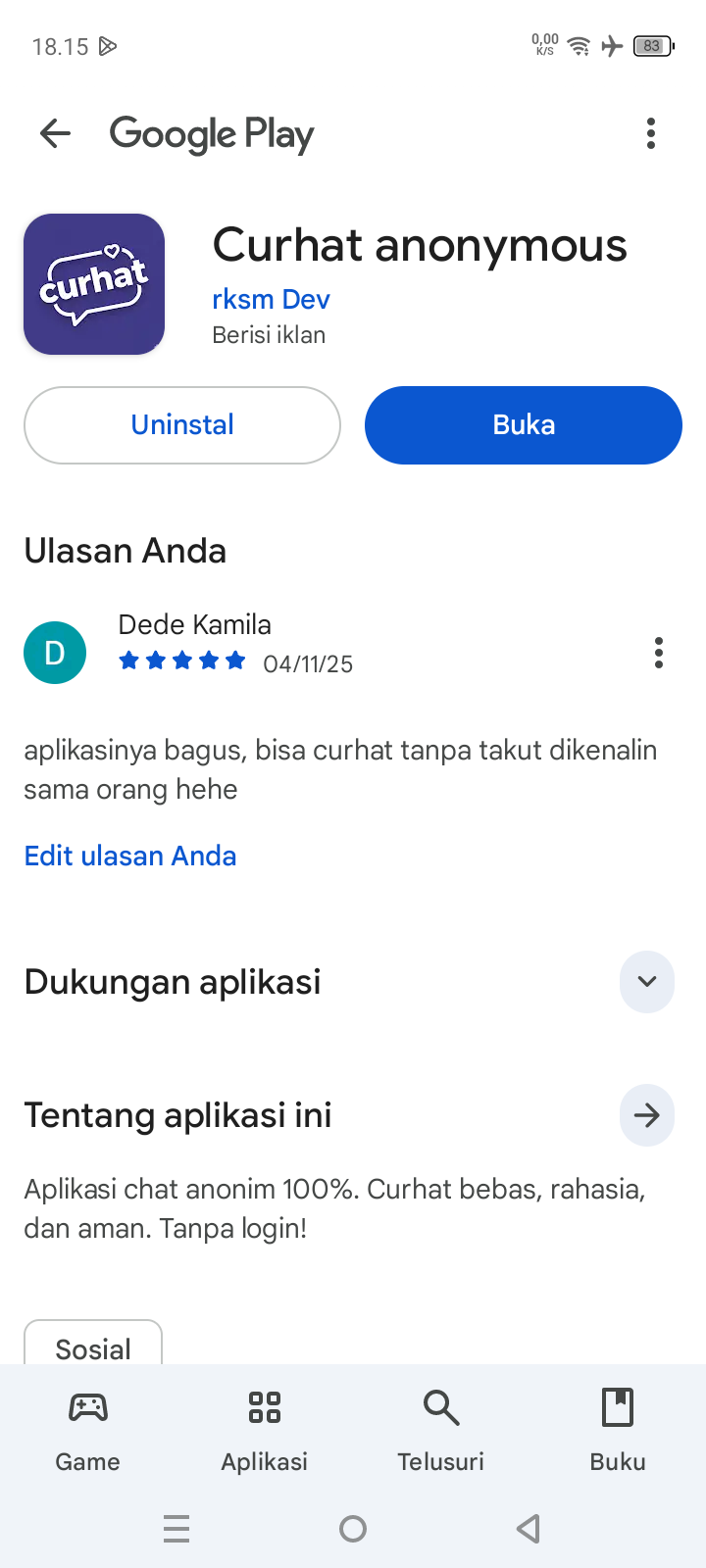The width and height of the screenshot is (706, 1568).
Task: Go to the Telusuri search tab
Action: [441, 1429]
